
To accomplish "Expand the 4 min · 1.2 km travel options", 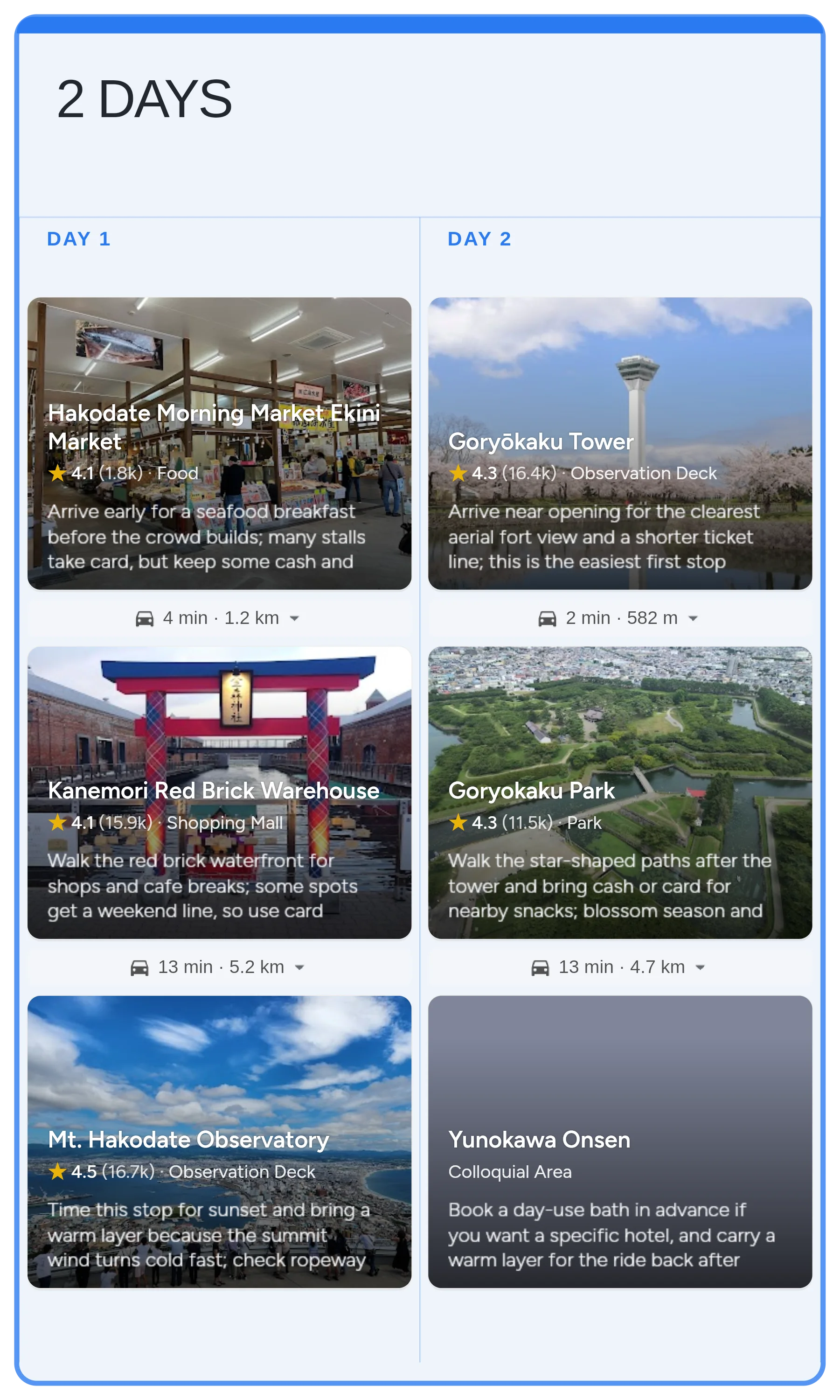I will coord(294,618).
